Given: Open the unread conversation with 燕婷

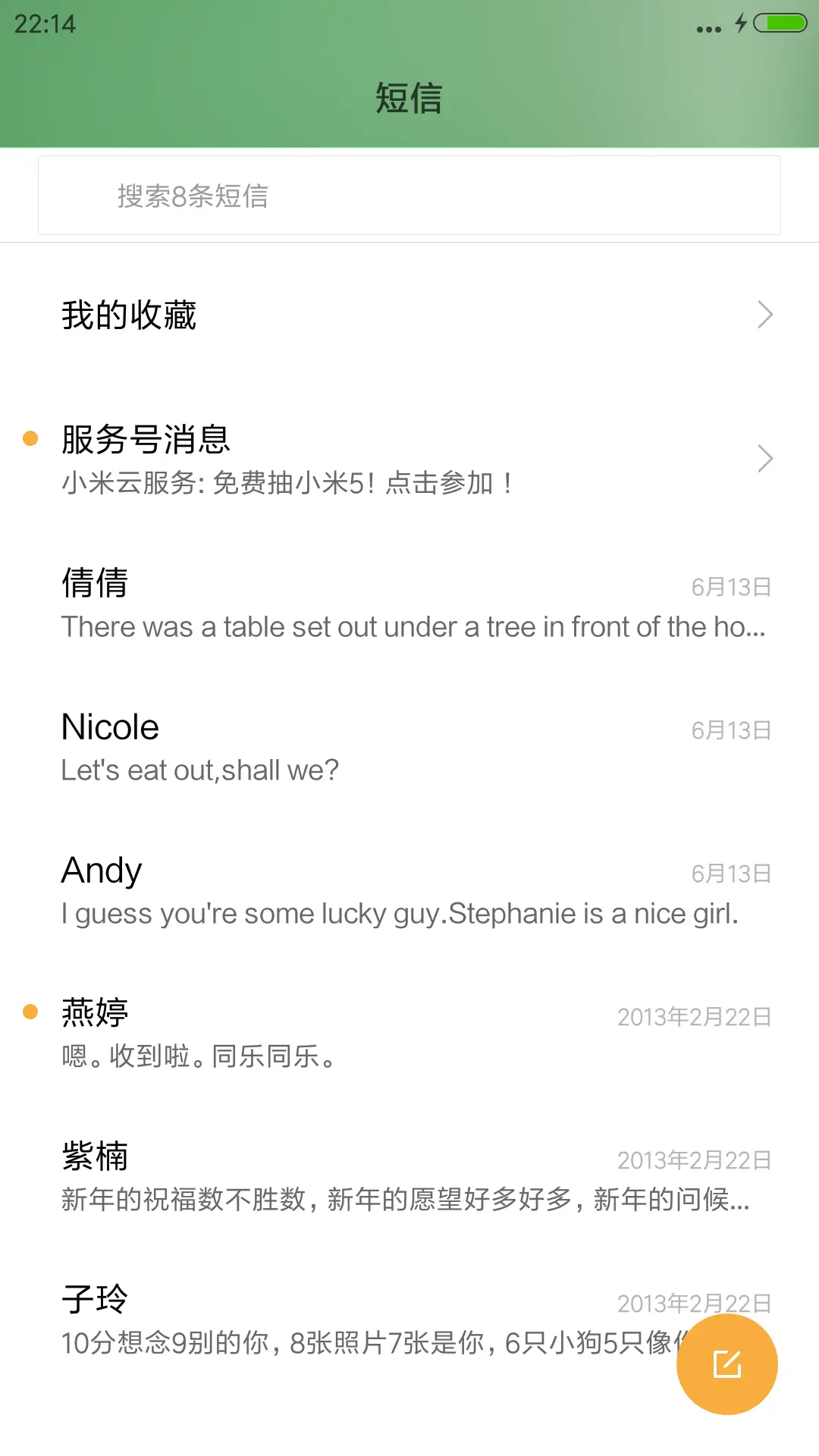Looking at the screenshot, I should point(409,1034).
